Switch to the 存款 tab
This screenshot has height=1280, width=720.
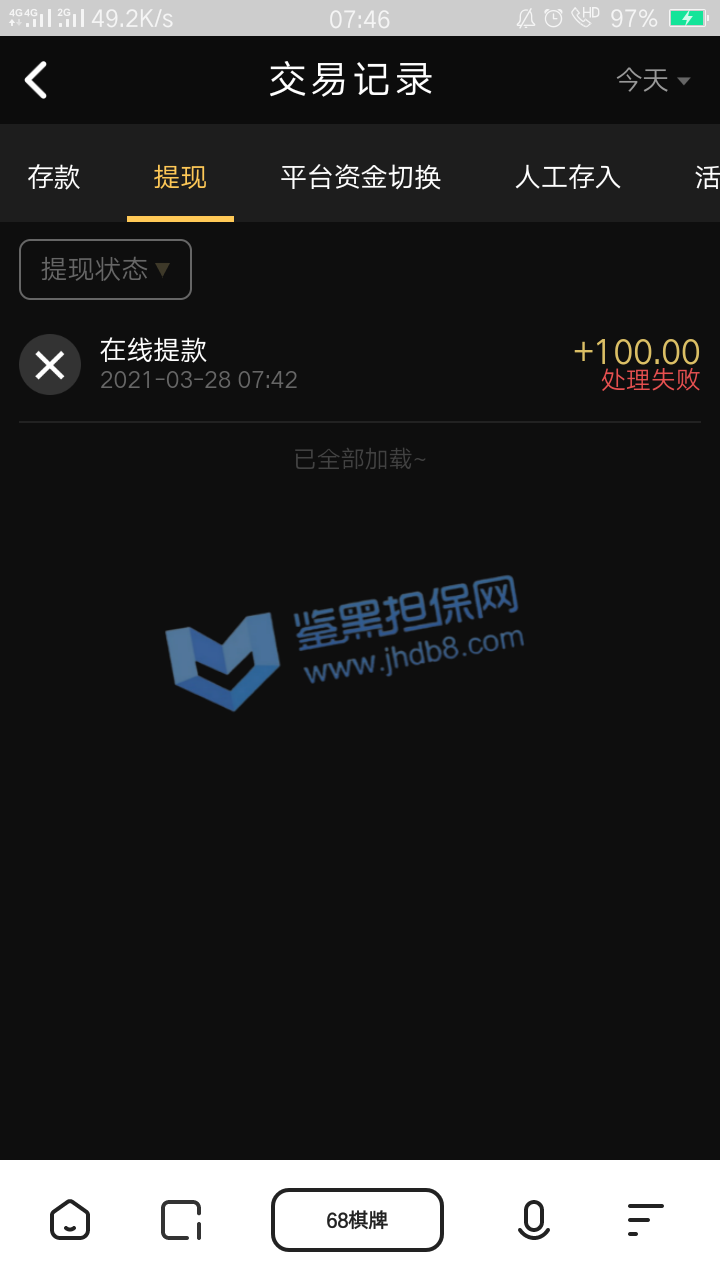click(54, 177)
